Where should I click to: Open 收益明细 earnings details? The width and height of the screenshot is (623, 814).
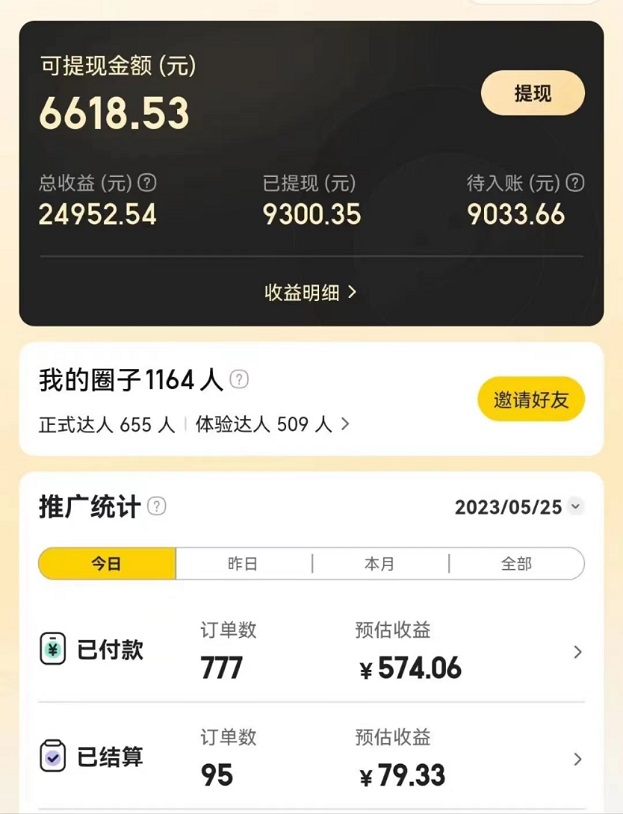(310, 292)
